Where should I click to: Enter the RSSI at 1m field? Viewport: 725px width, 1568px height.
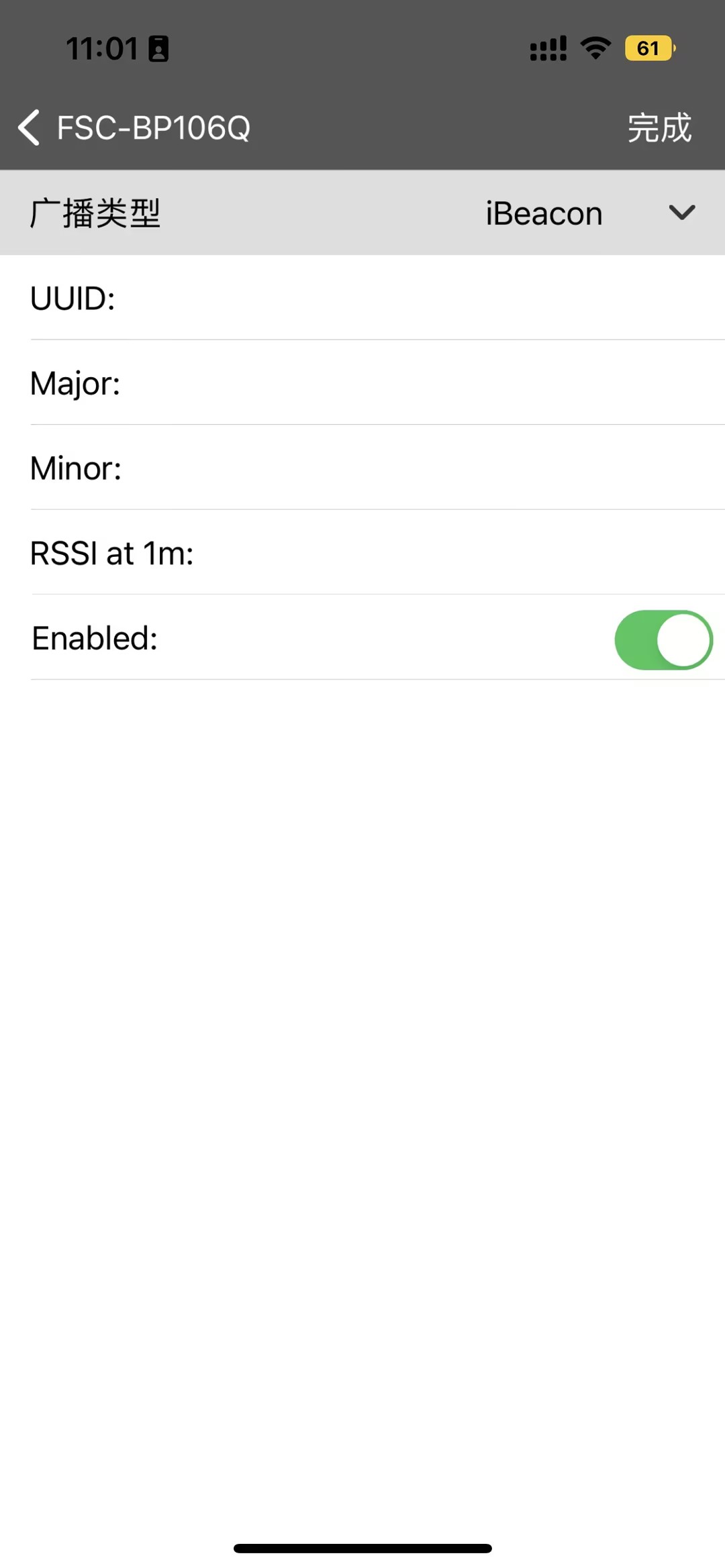(x=456, y=554)
